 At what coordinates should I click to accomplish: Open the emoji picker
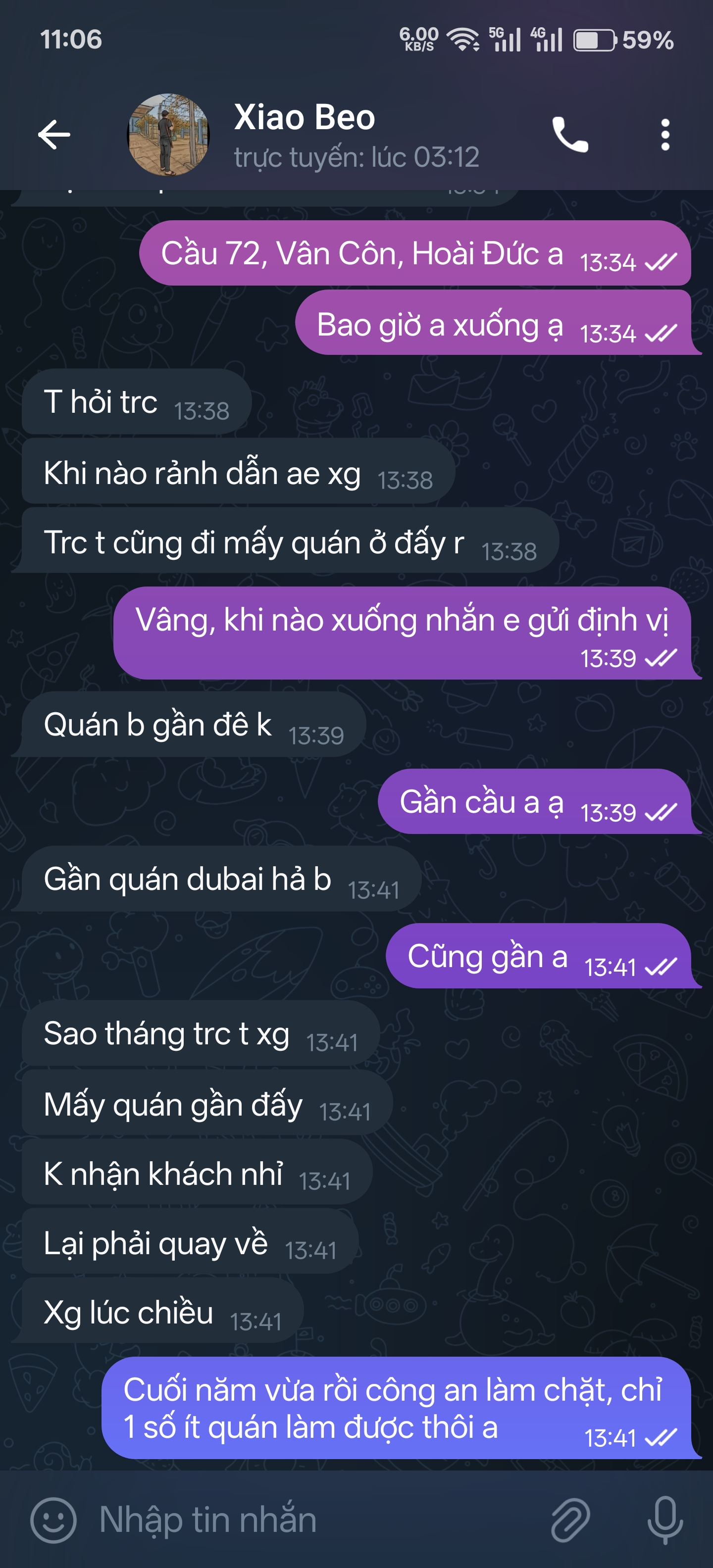coord(53,1520)
